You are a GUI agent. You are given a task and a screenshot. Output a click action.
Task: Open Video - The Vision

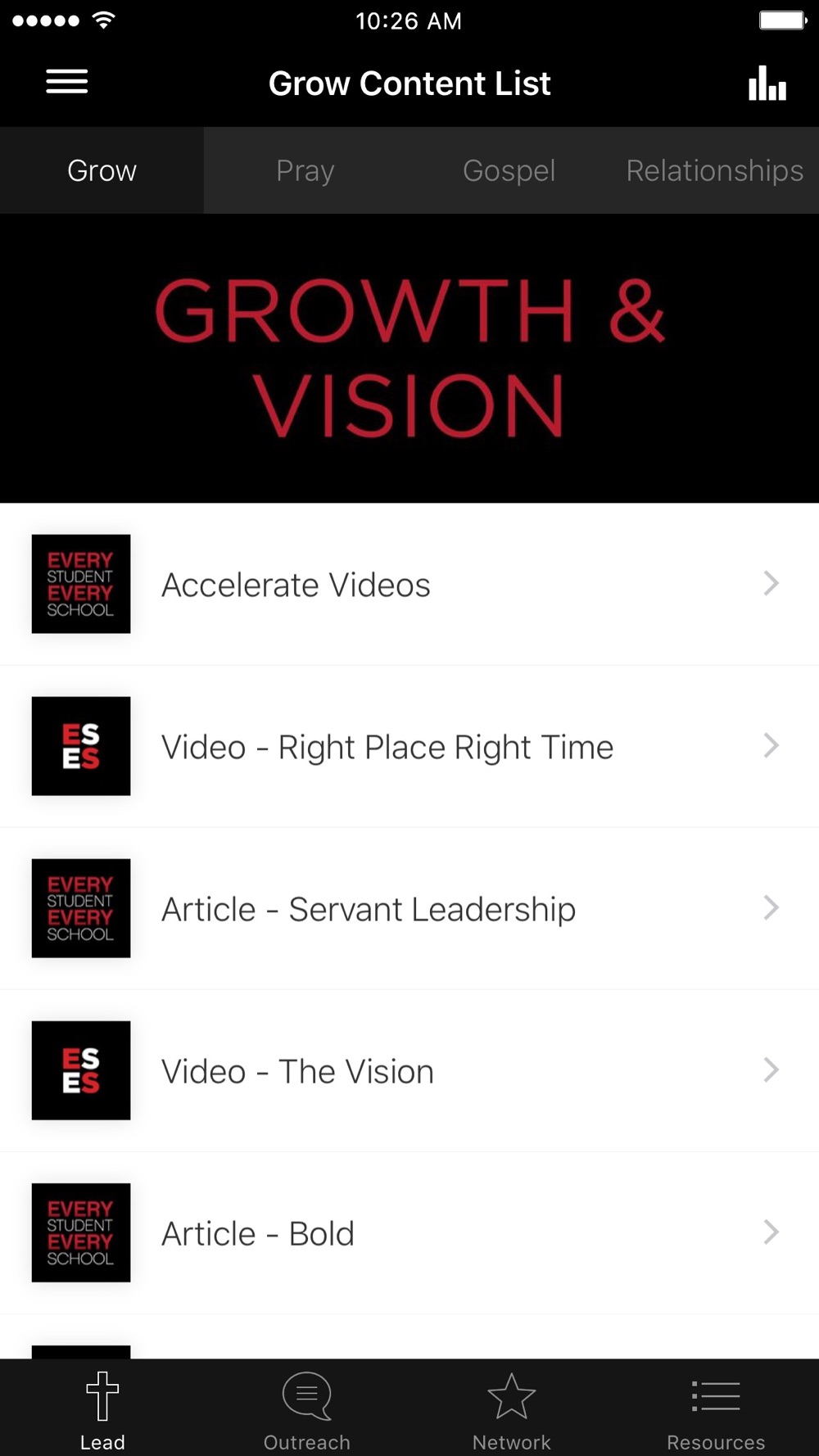[x=409, y=1071]
